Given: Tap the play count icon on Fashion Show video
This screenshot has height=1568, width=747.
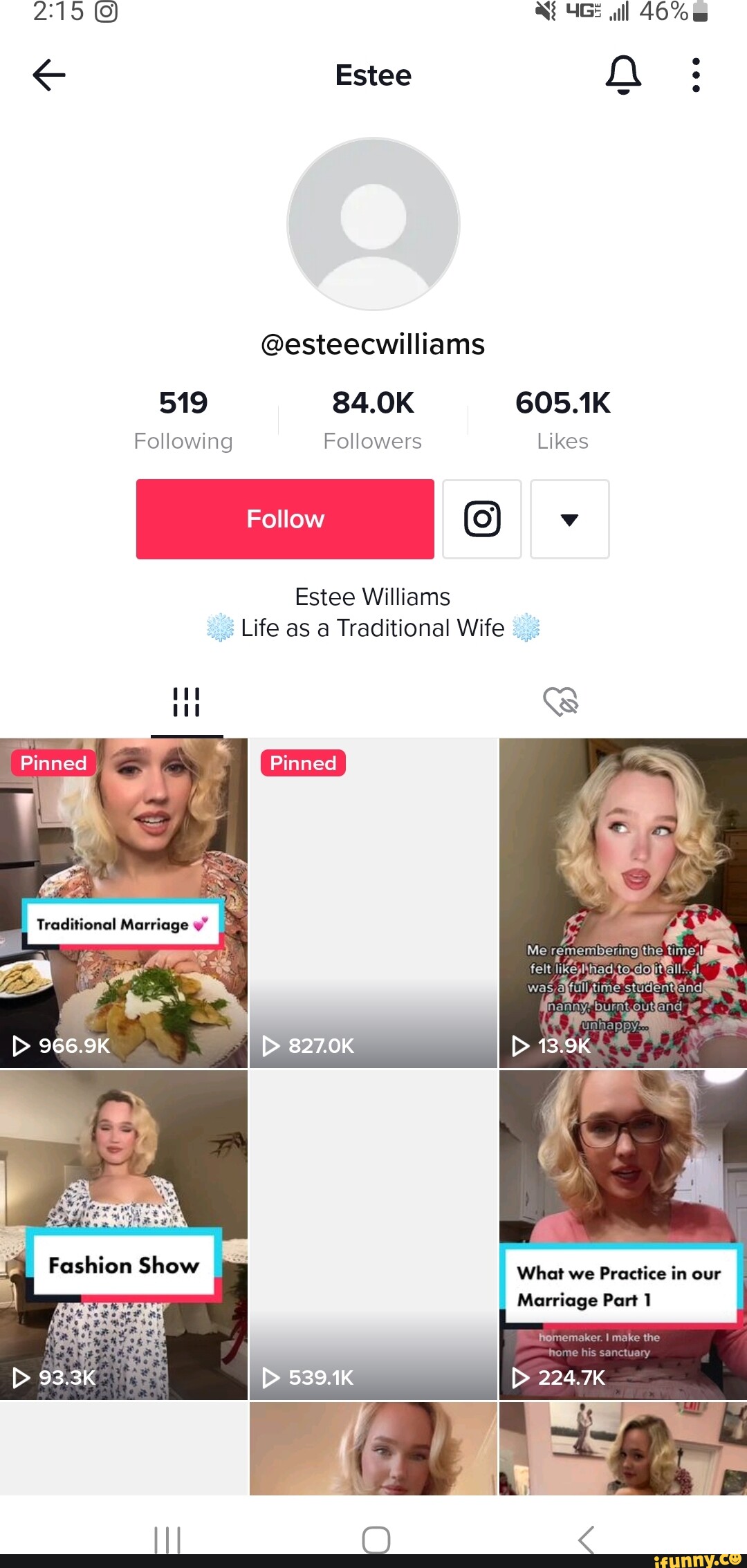Looking at the screenshot, I should [x=19, y=1378].
